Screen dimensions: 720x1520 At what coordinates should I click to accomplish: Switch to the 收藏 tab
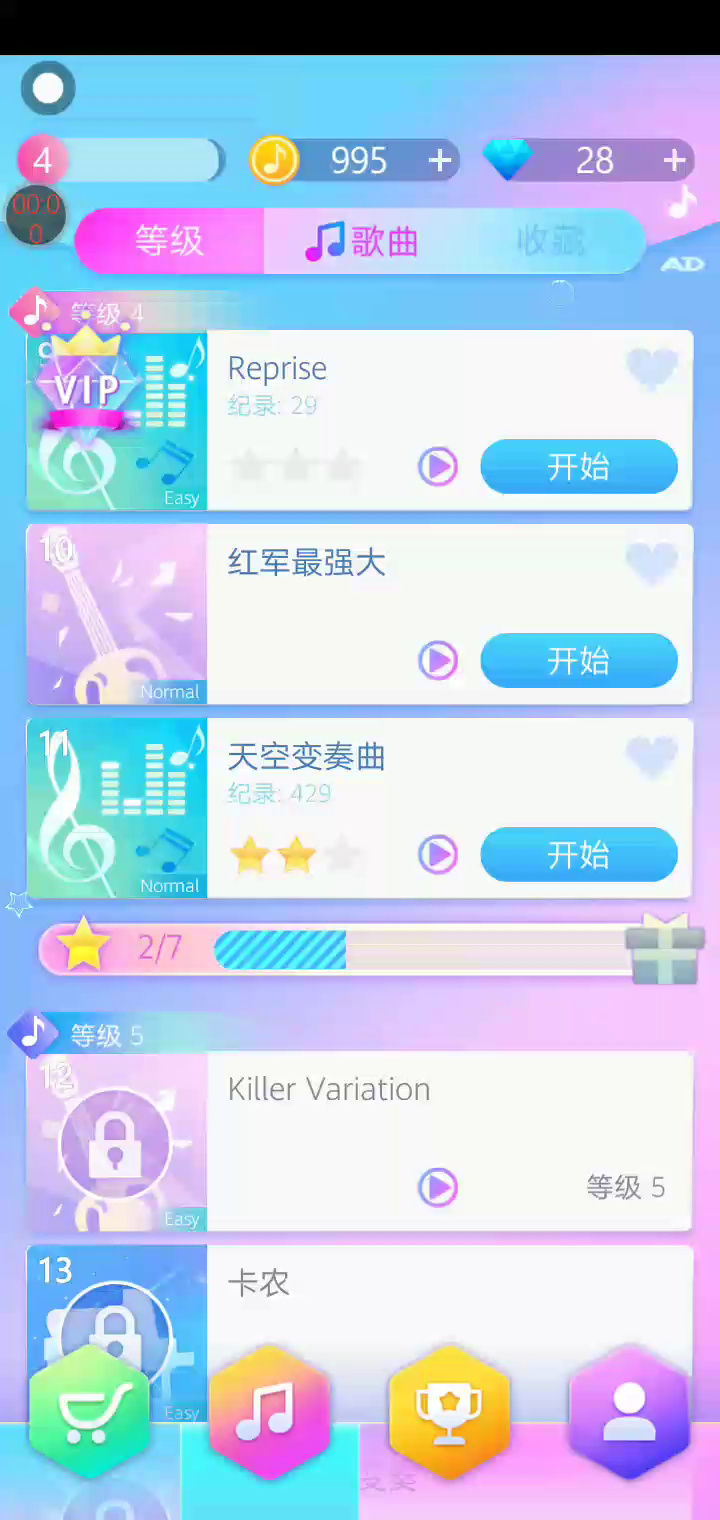[550, 241]
